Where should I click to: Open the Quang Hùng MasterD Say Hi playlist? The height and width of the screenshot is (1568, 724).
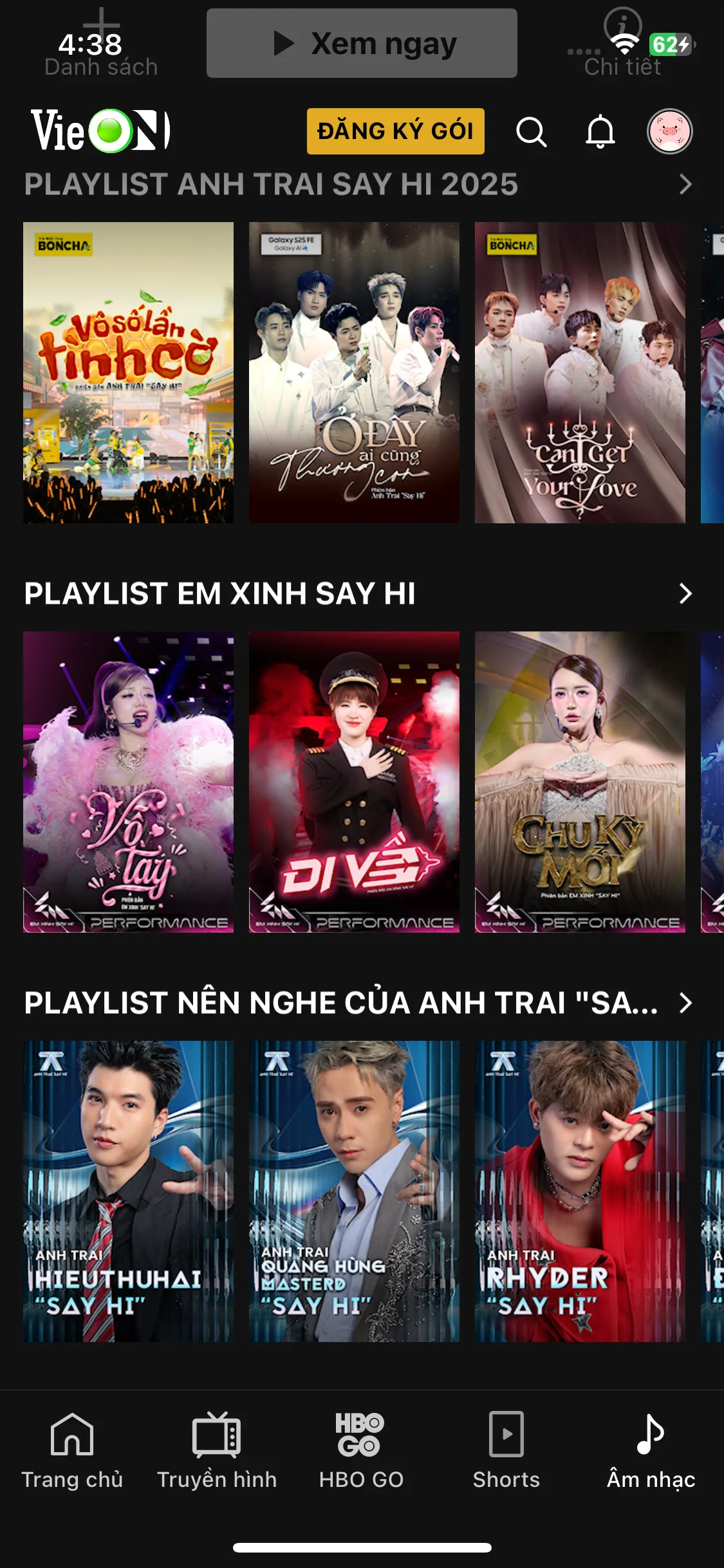coord(354,1191)
